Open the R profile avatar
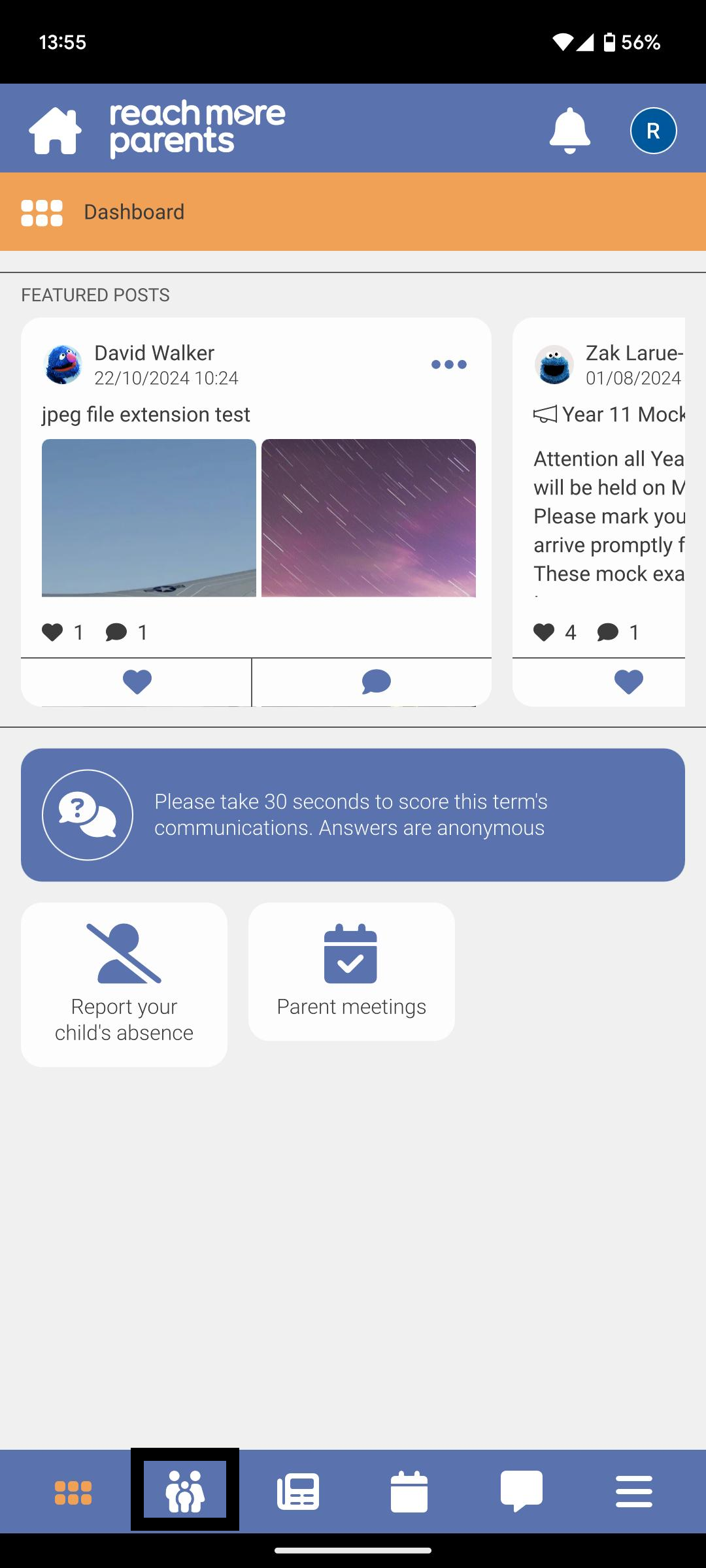Viewport: 706px width, 1568px height. coord(653,131)
